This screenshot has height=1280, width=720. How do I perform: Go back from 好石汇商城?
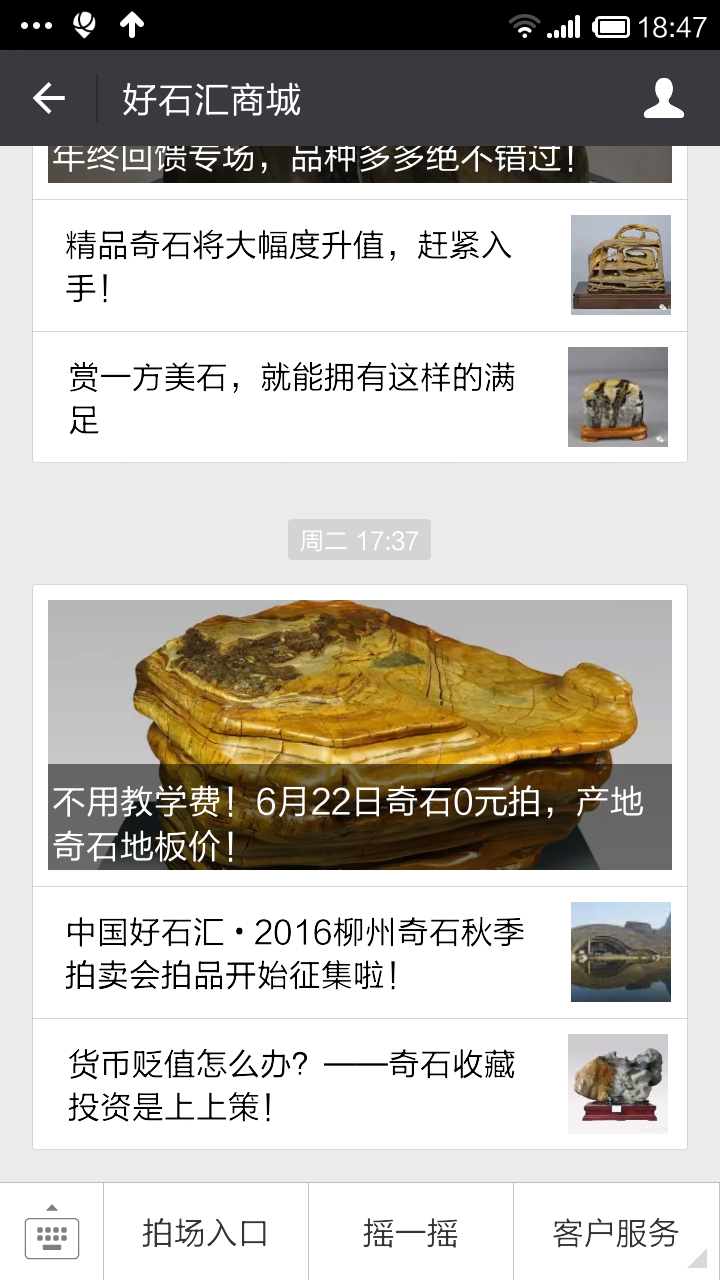click(49, 98)
